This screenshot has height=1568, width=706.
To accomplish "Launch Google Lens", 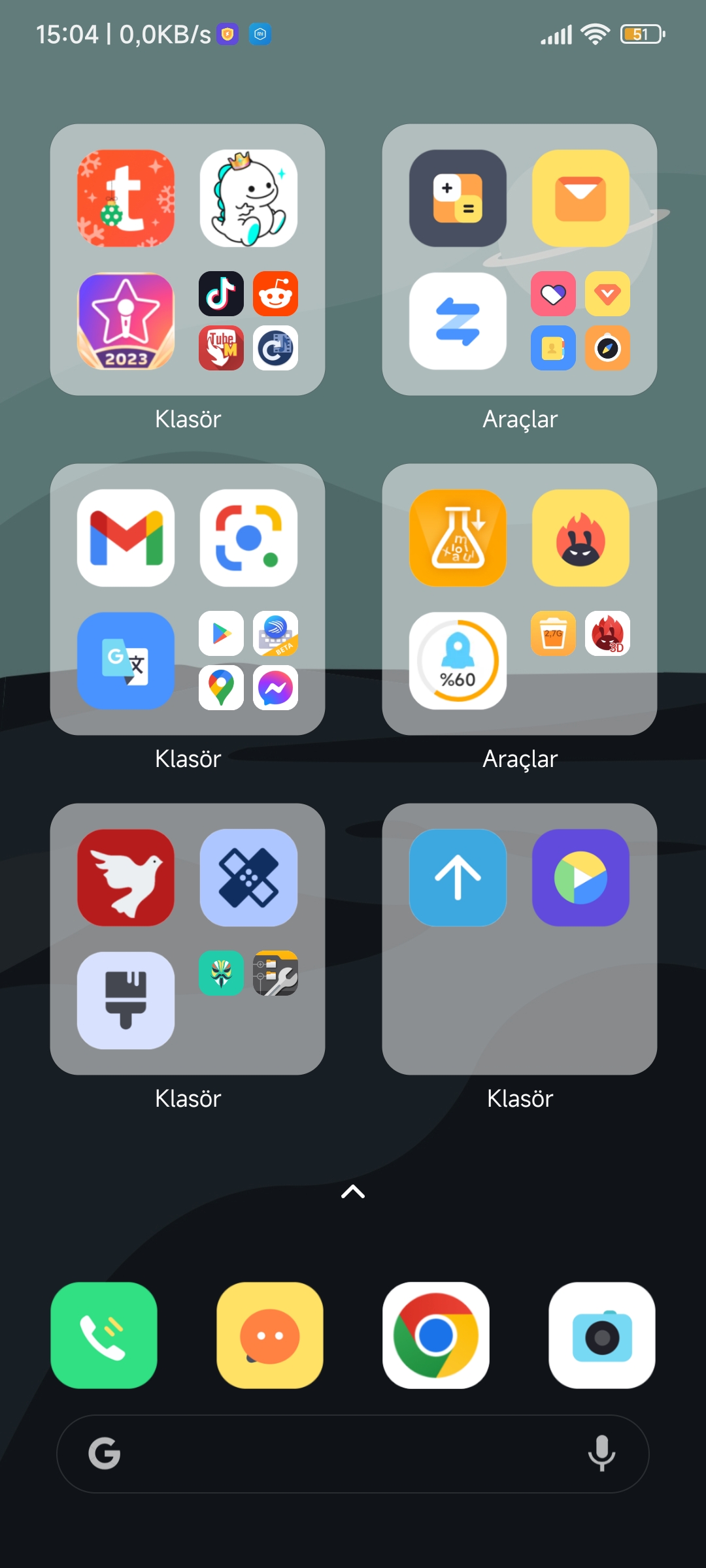I will (x=248, y=538).
